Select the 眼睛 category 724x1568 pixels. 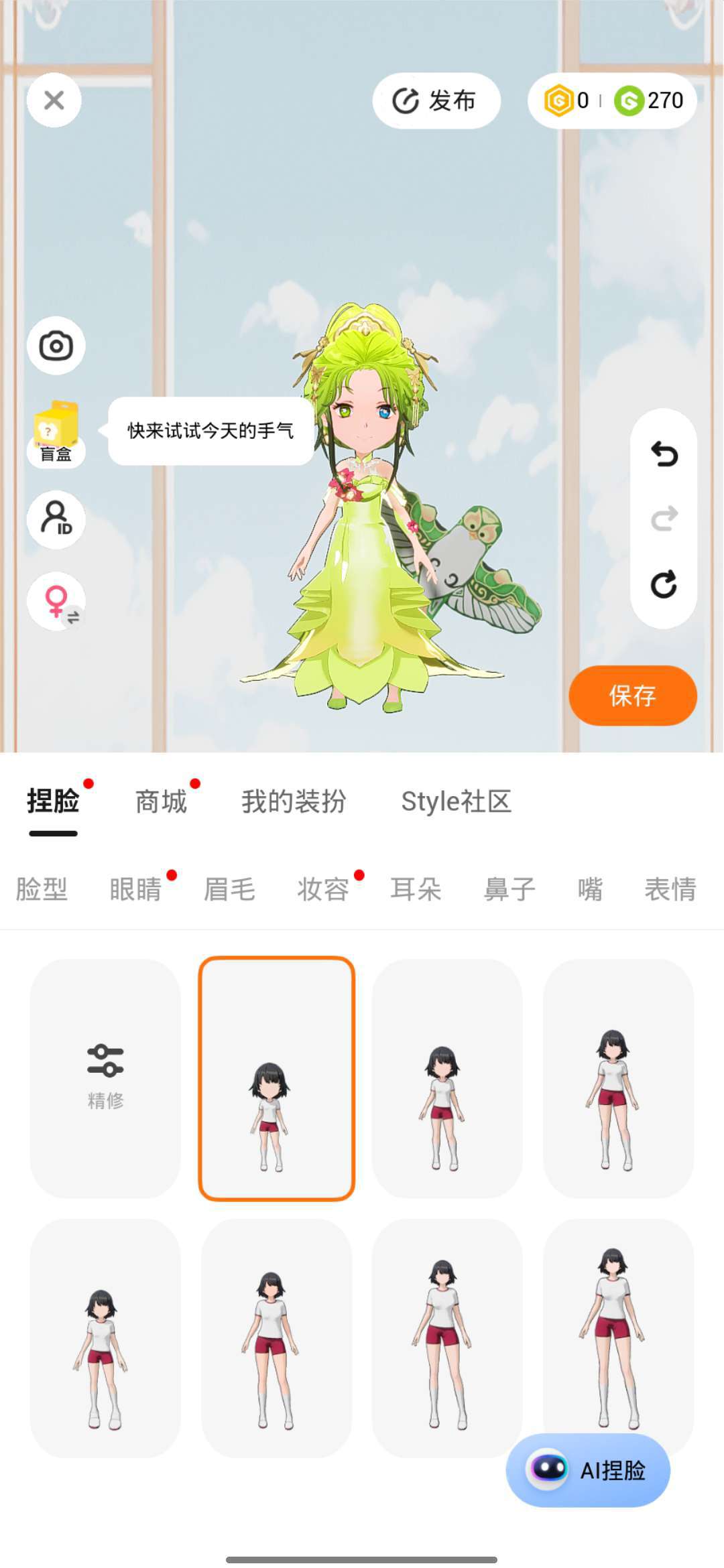[135, 889]
